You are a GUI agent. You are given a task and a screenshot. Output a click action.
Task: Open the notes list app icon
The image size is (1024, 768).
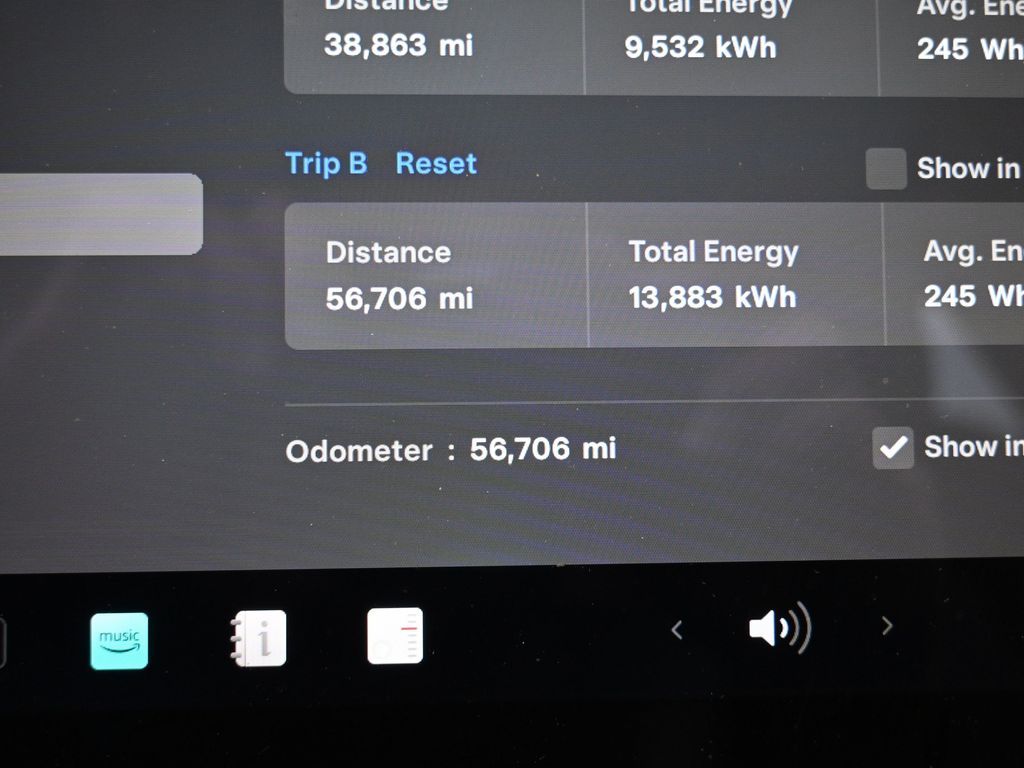395,636
